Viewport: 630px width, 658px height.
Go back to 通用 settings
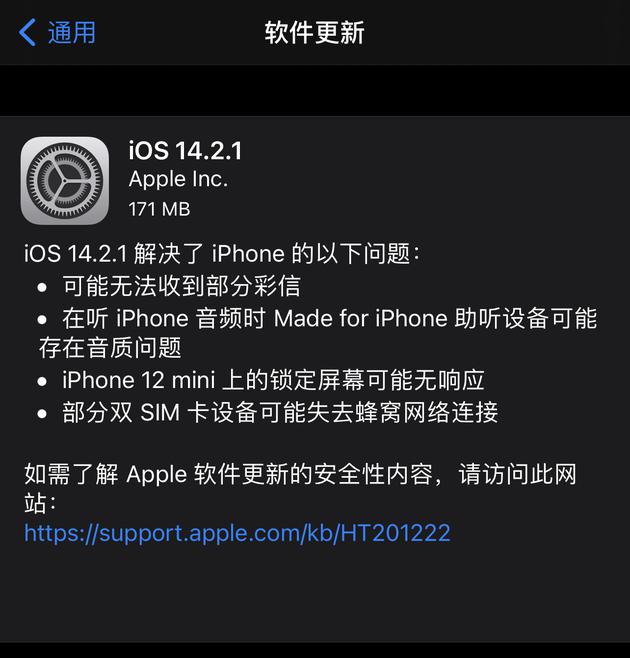(58, 32)
